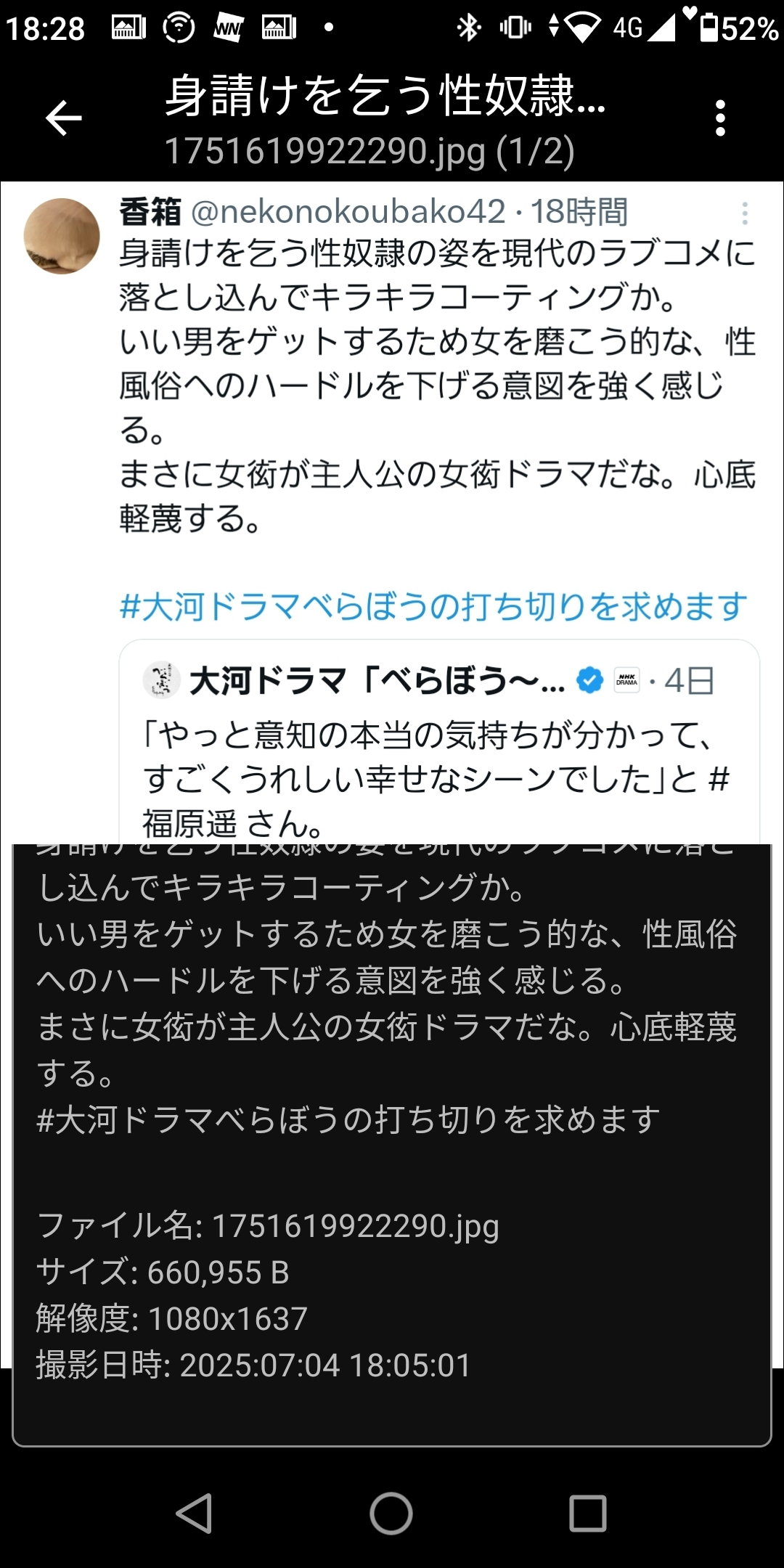The image size is (784, 1568).
Task: Tap the system home button
Action: point(391,1514)
